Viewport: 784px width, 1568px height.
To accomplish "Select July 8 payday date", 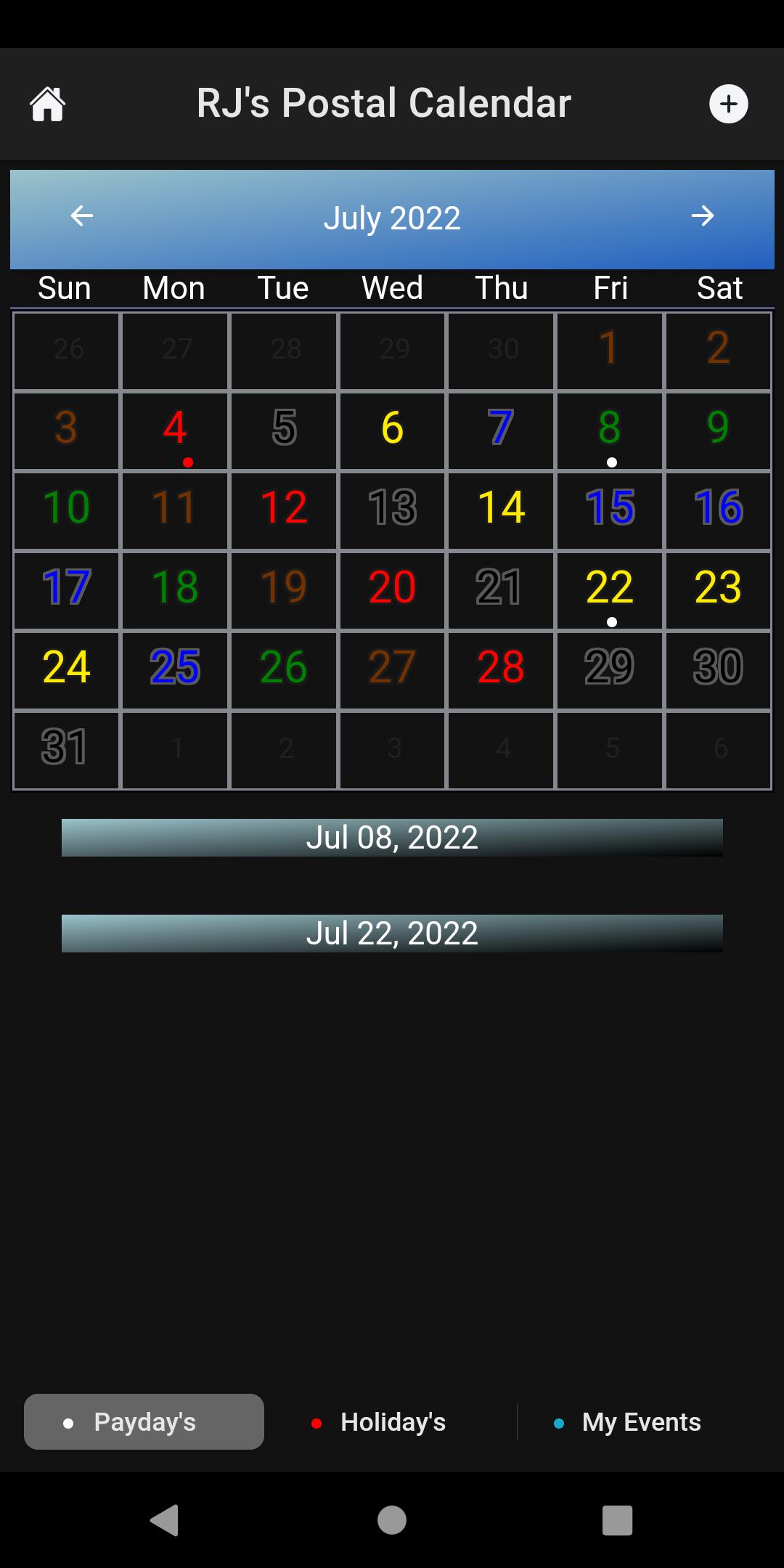I will (x=610, y=430).
